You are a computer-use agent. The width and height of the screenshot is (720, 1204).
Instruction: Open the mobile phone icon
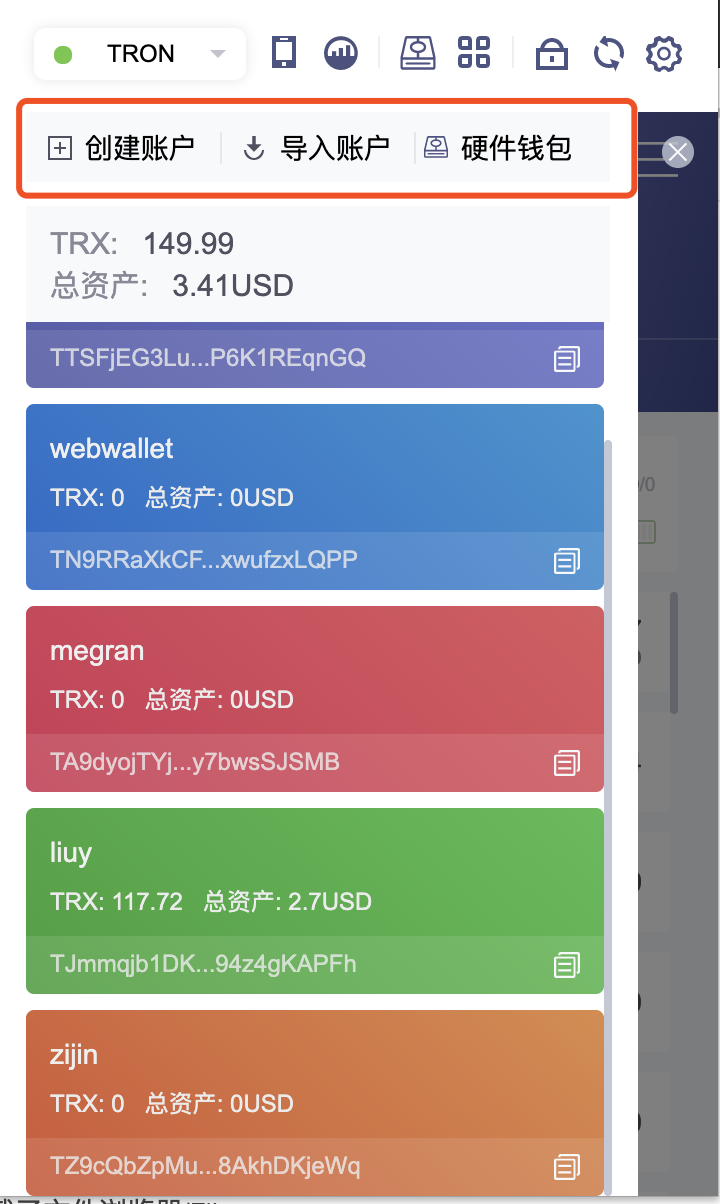click(x=285, y=53)
